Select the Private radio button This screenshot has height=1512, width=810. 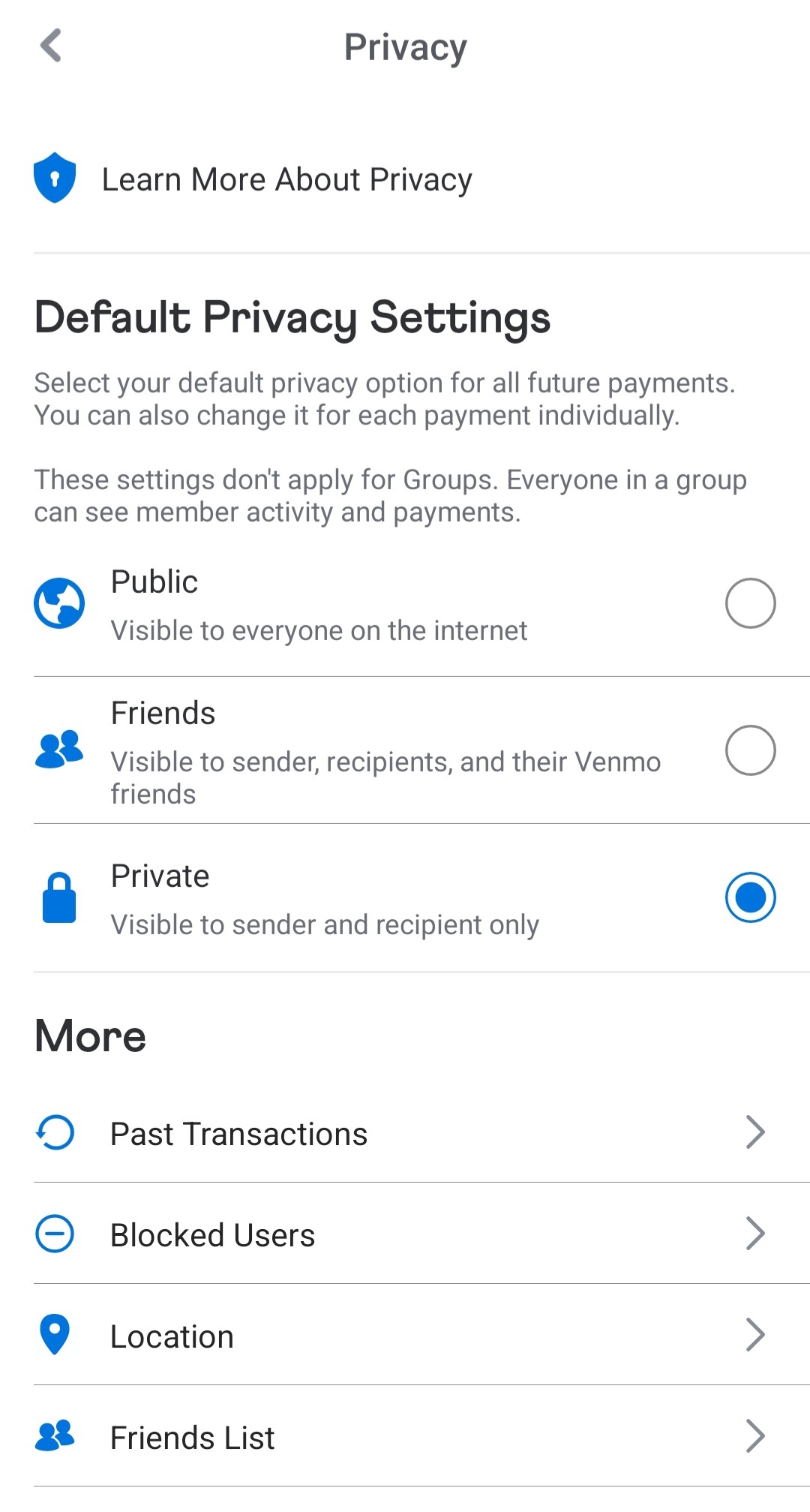click(750, 897)
